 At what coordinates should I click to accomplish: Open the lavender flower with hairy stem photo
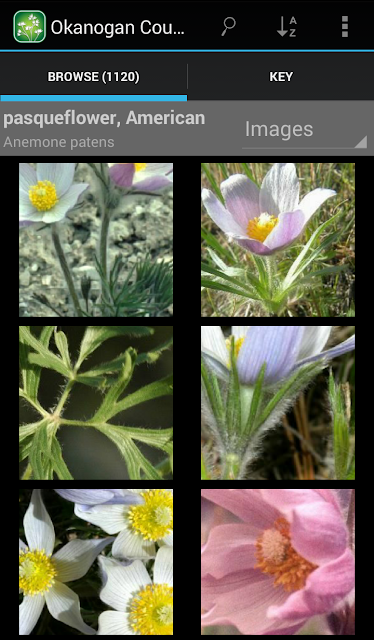278,403
